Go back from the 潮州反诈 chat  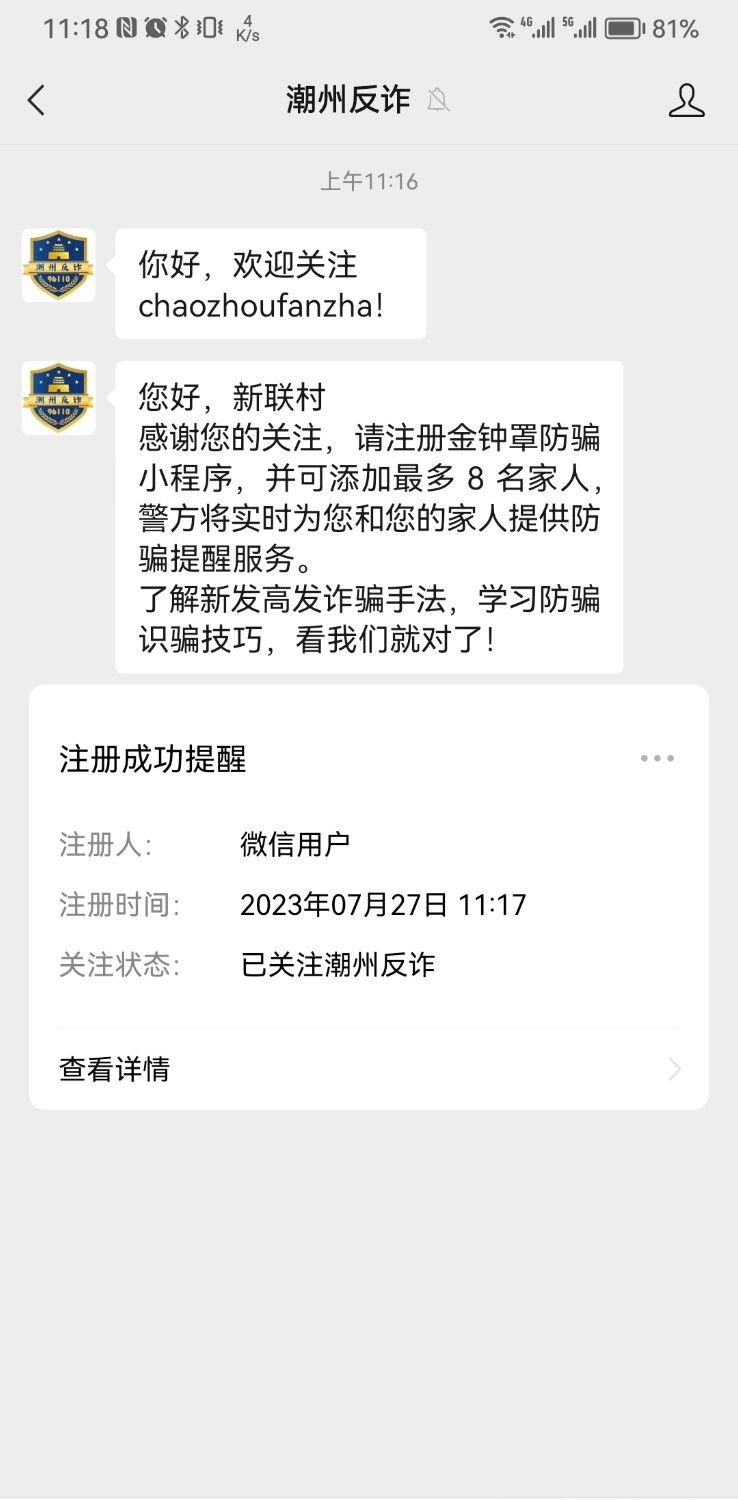37,100
